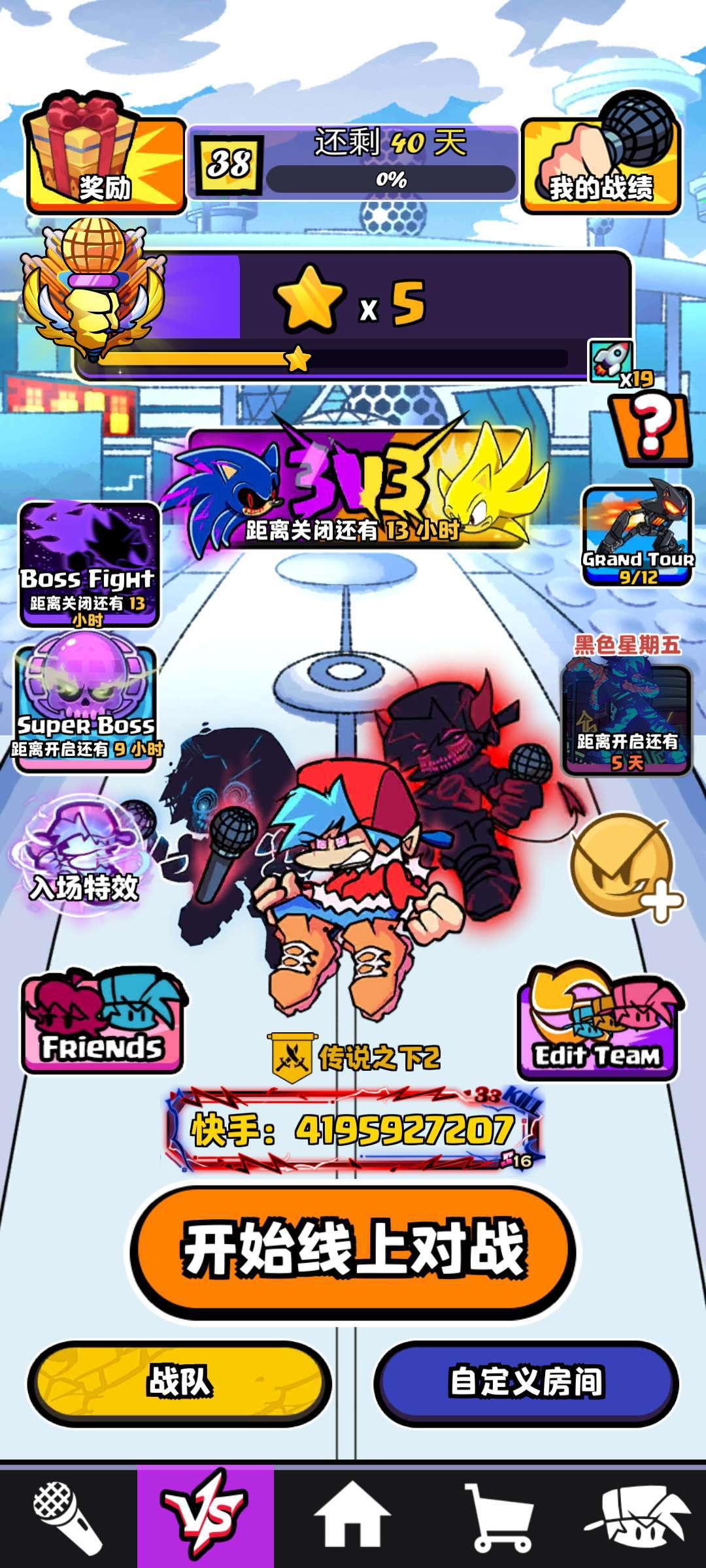Open the 黑色星期五 event tile
The width and height of the screenshot is (706, 1568).
(626, 719)
